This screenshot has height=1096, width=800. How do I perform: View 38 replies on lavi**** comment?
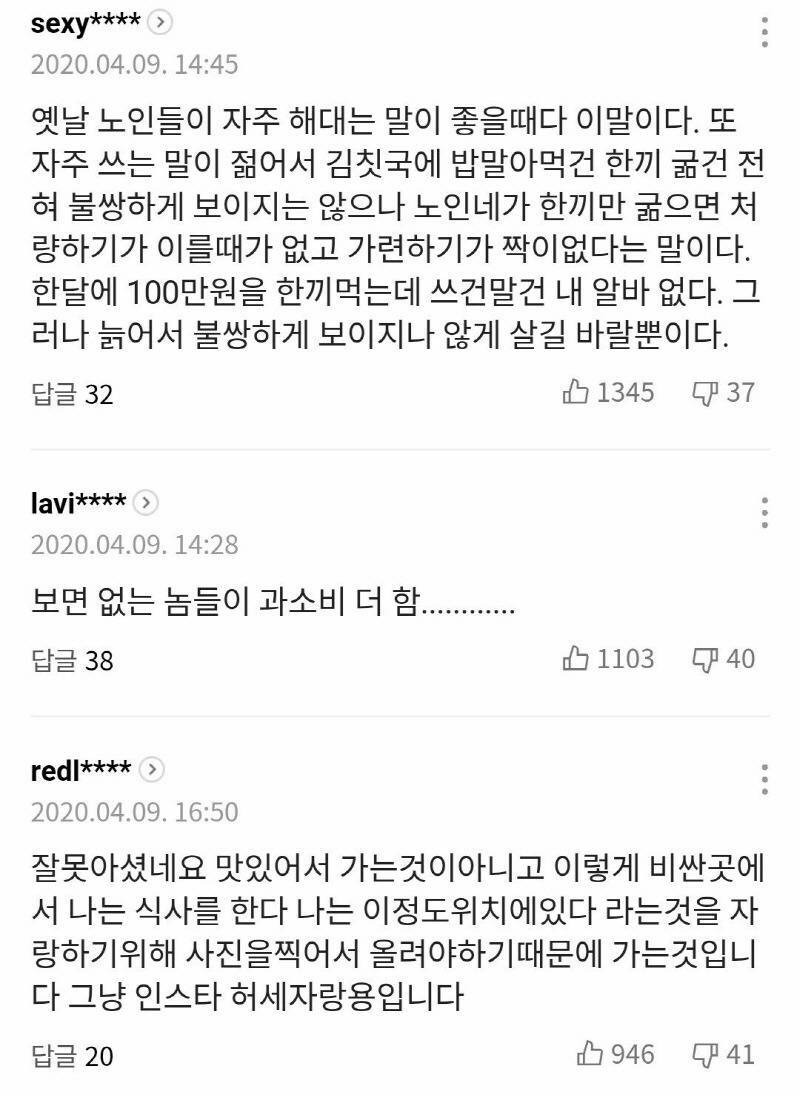(72, 660)
